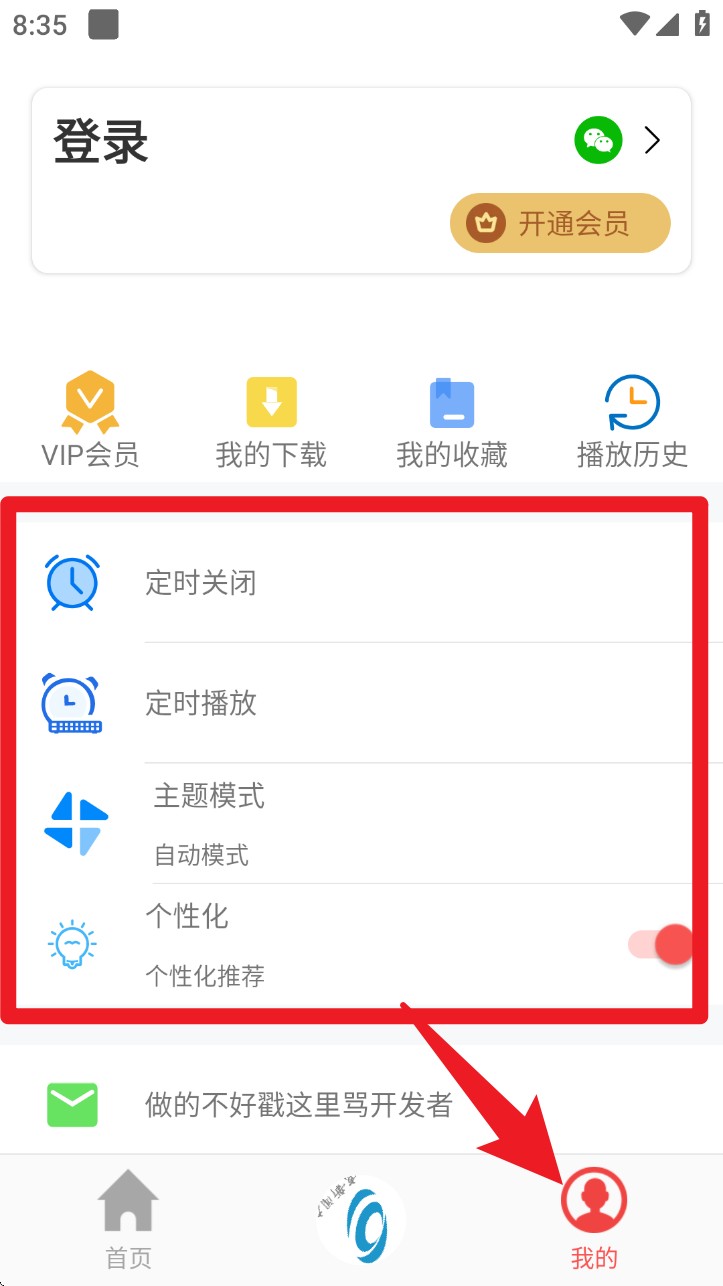Open 我的收藏 favorites
Viewport: 723px width, 1286px height.
pyautogui.click(x=452, y=418)
